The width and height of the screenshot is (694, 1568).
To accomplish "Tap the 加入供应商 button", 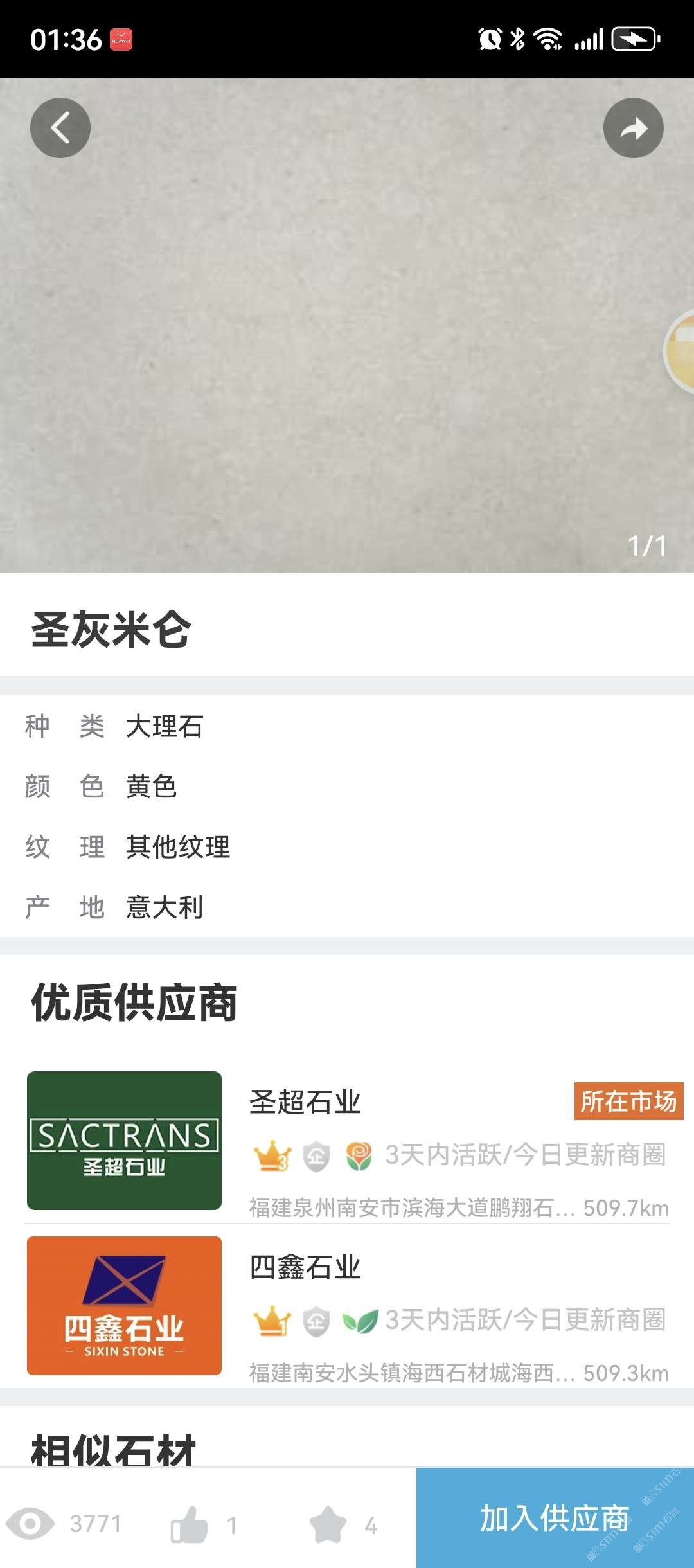I will point(555,1518).
